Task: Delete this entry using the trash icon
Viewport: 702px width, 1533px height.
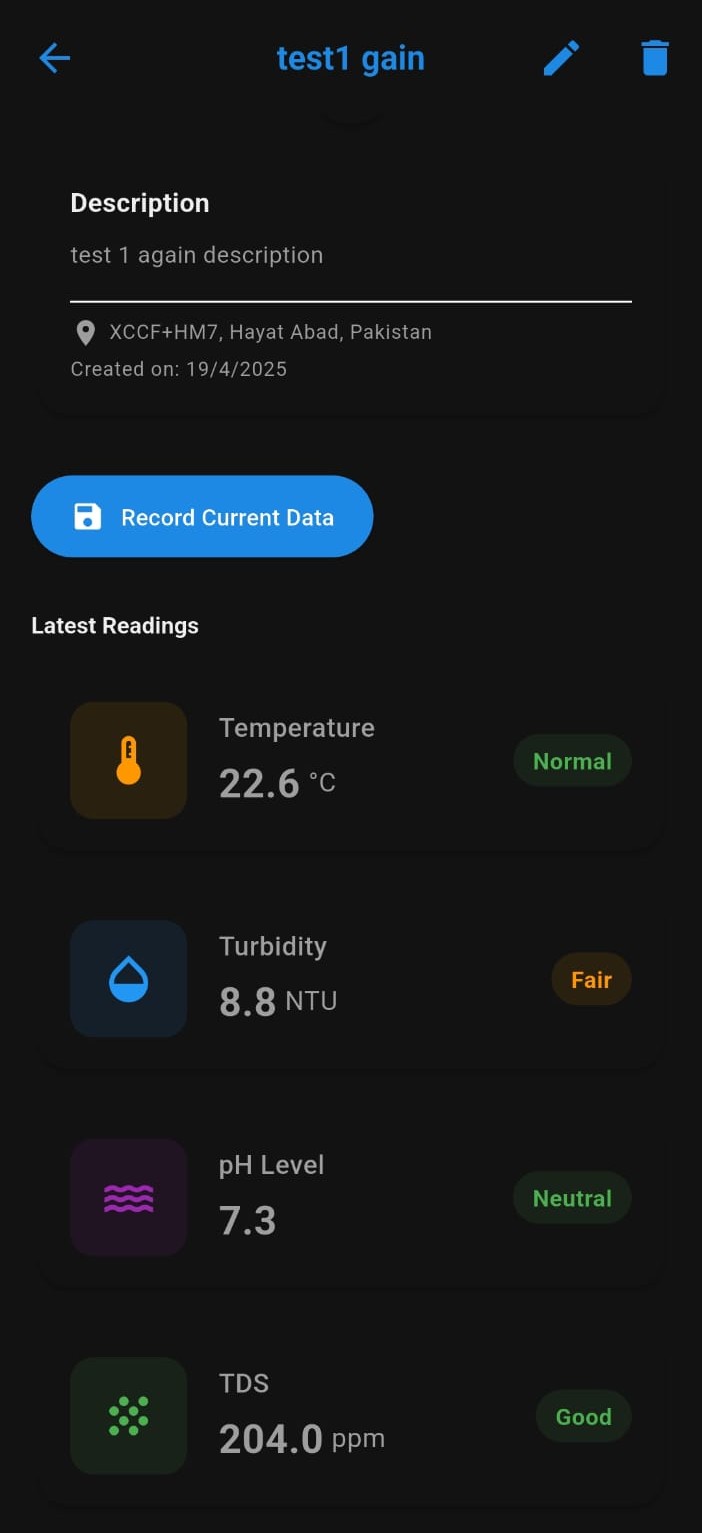Action: click(654, 59)
